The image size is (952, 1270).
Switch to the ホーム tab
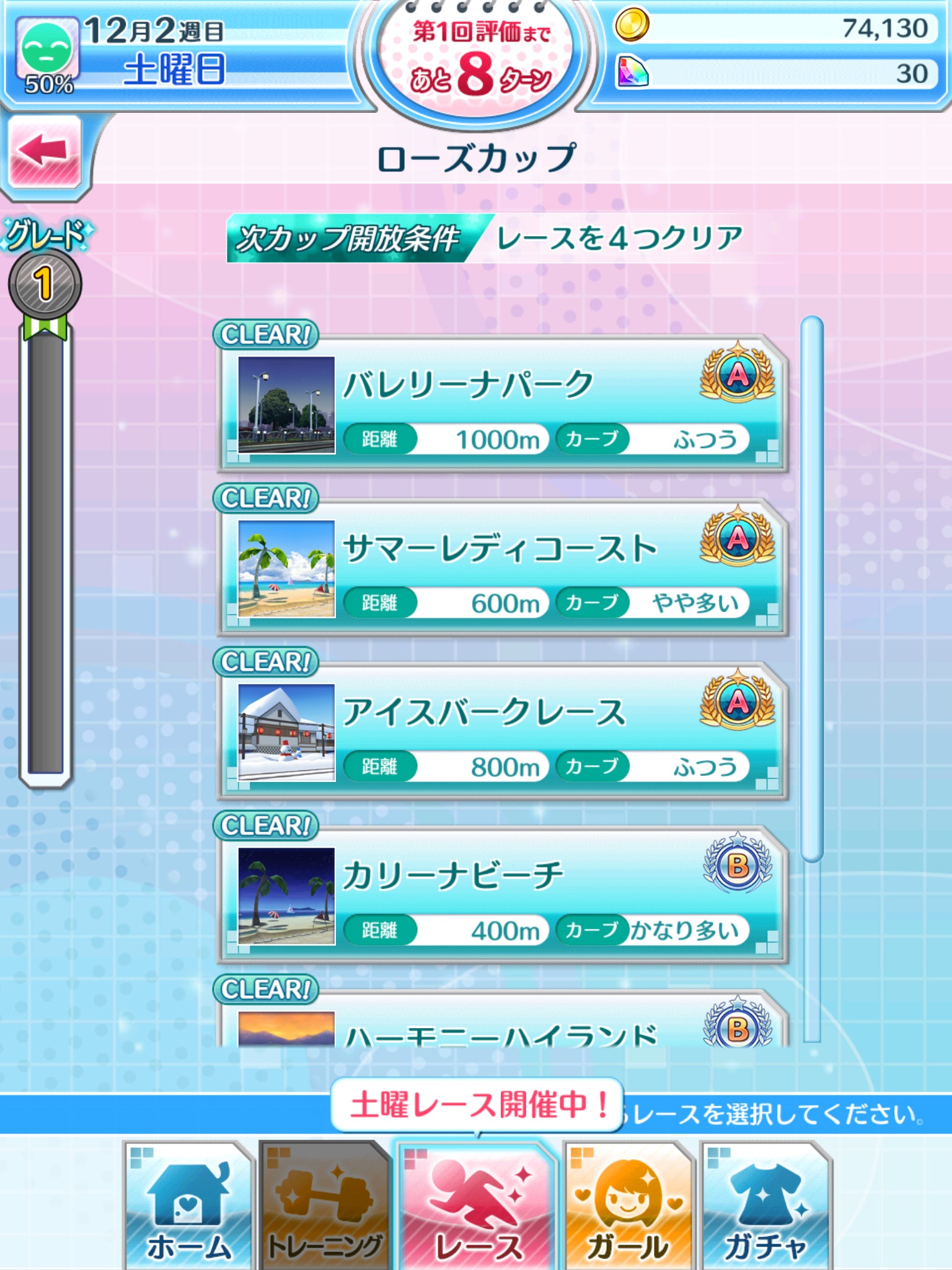click(x=188, y=1206)
